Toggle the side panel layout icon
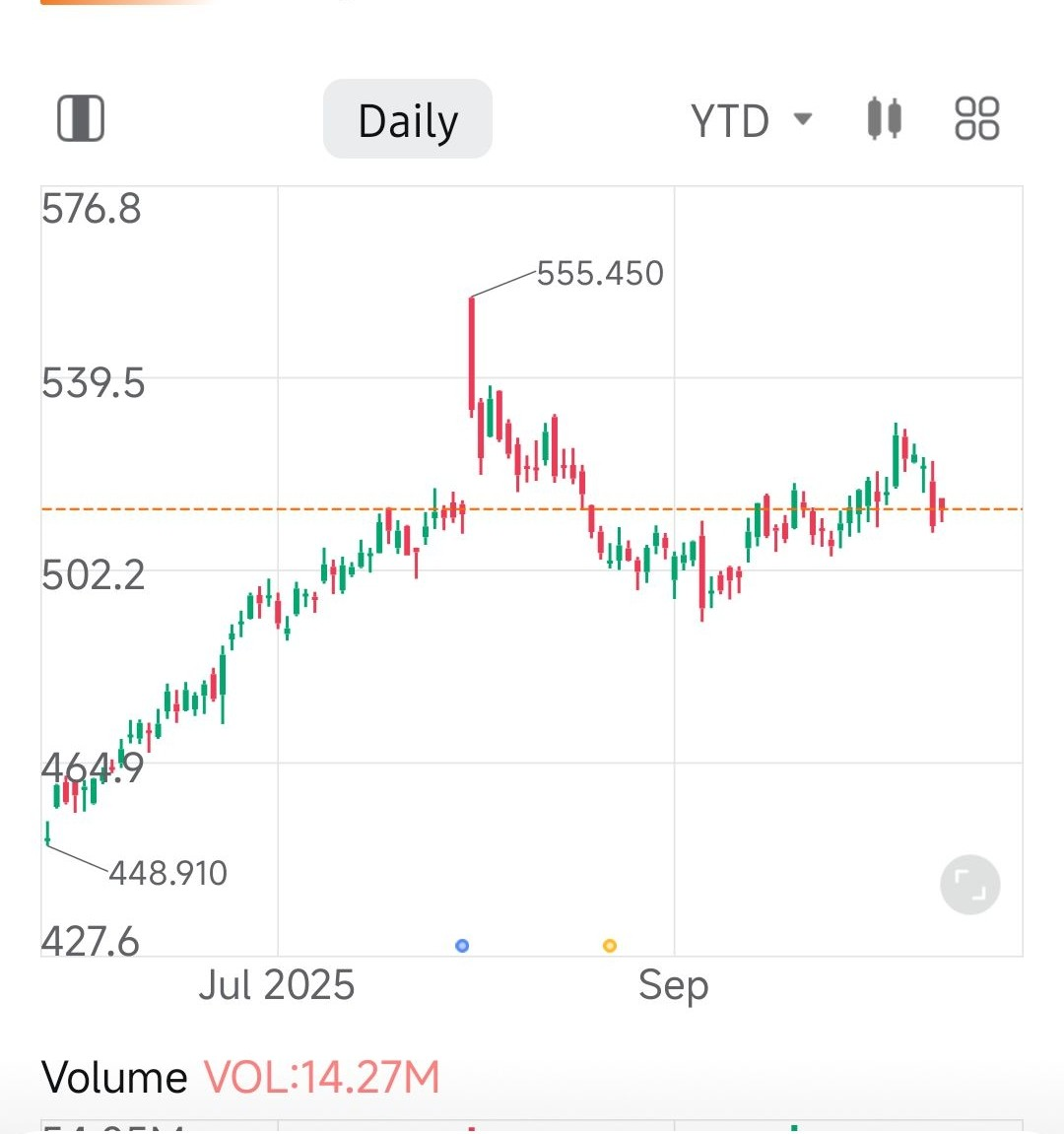The height and width of the screenshot is (1134, 1064). coord(81,119)
